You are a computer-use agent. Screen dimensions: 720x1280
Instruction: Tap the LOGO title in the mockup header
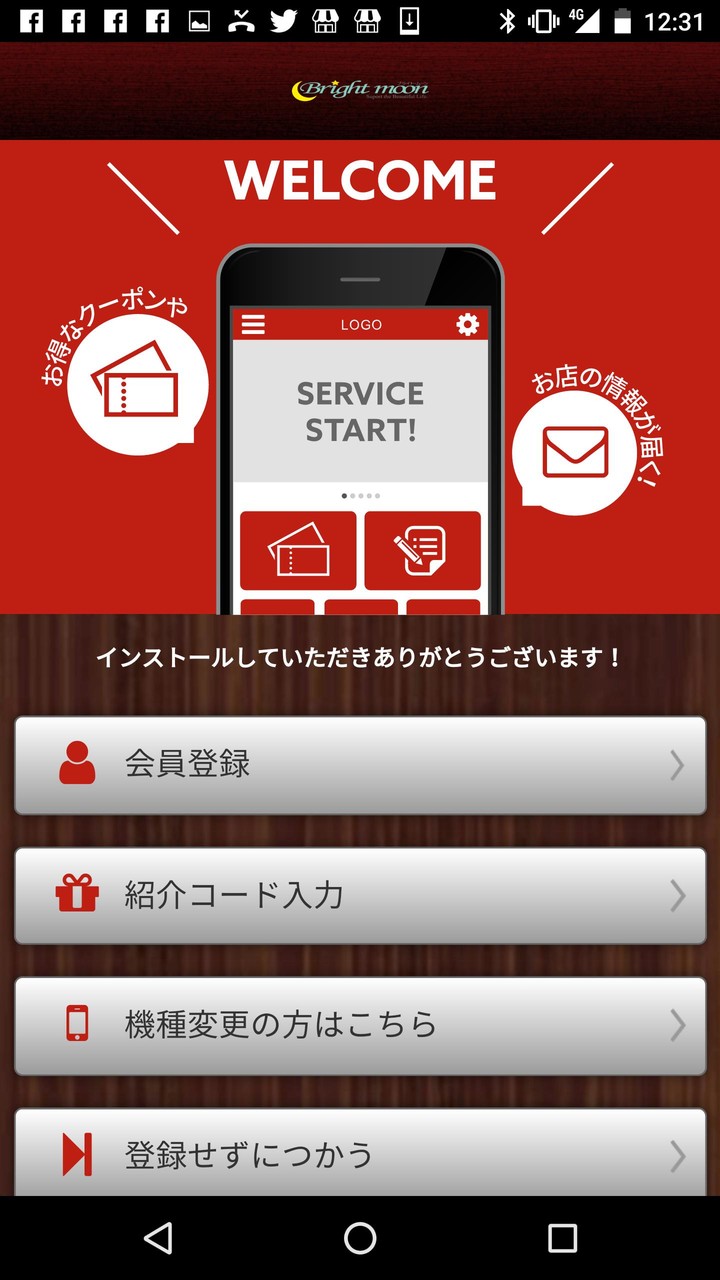click(x=360, y=324)
